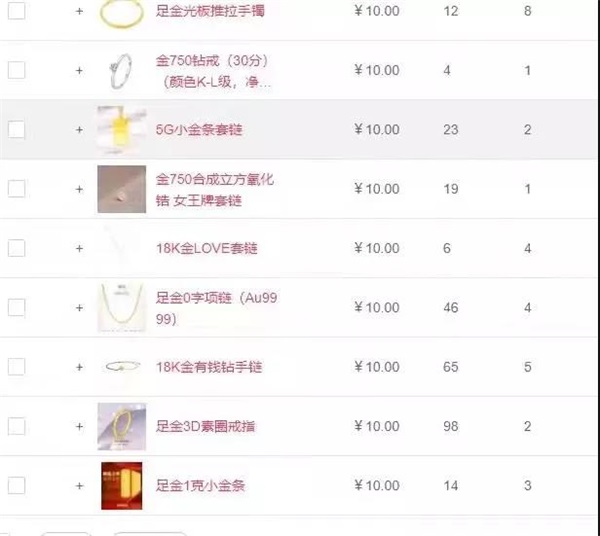600x536 pixels.
Task: Expand the 金750钻戒 row with plus
Action: (79, 70)
